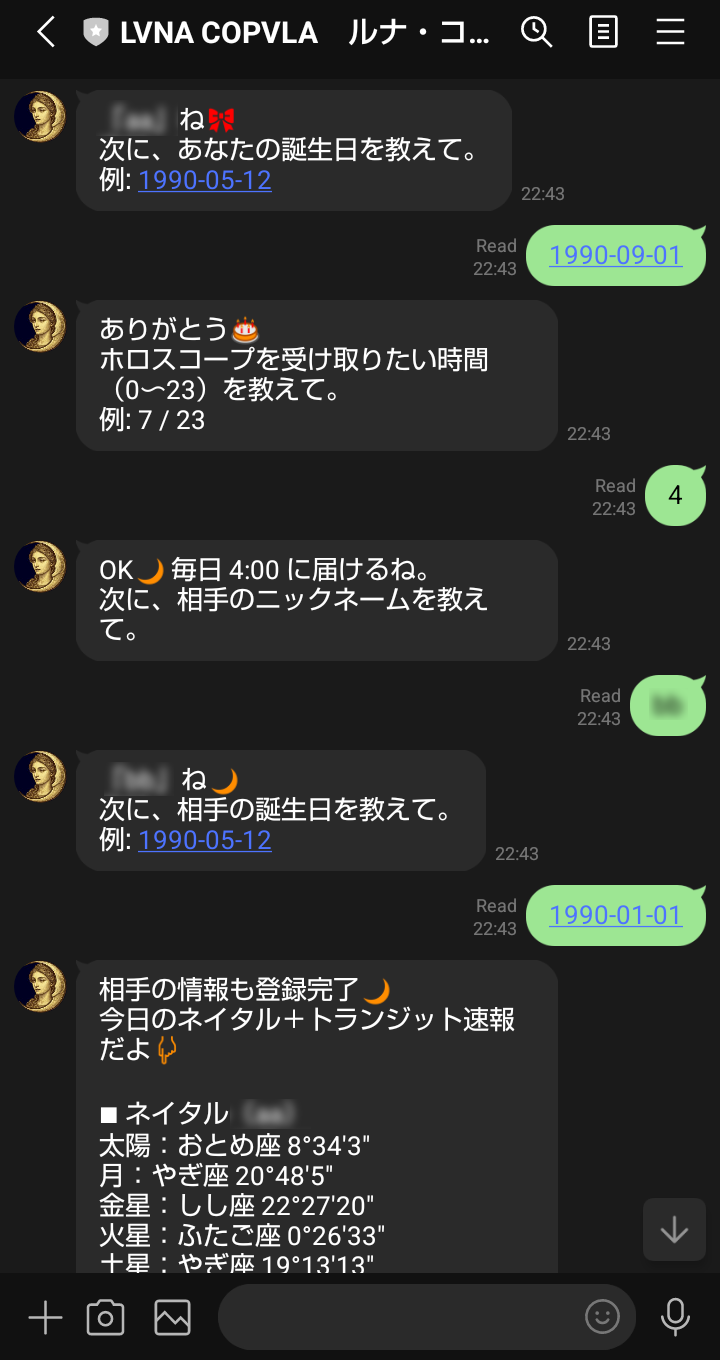Open the LVNA COPVLA avatar thumbnail

click(x=39, y=116)
